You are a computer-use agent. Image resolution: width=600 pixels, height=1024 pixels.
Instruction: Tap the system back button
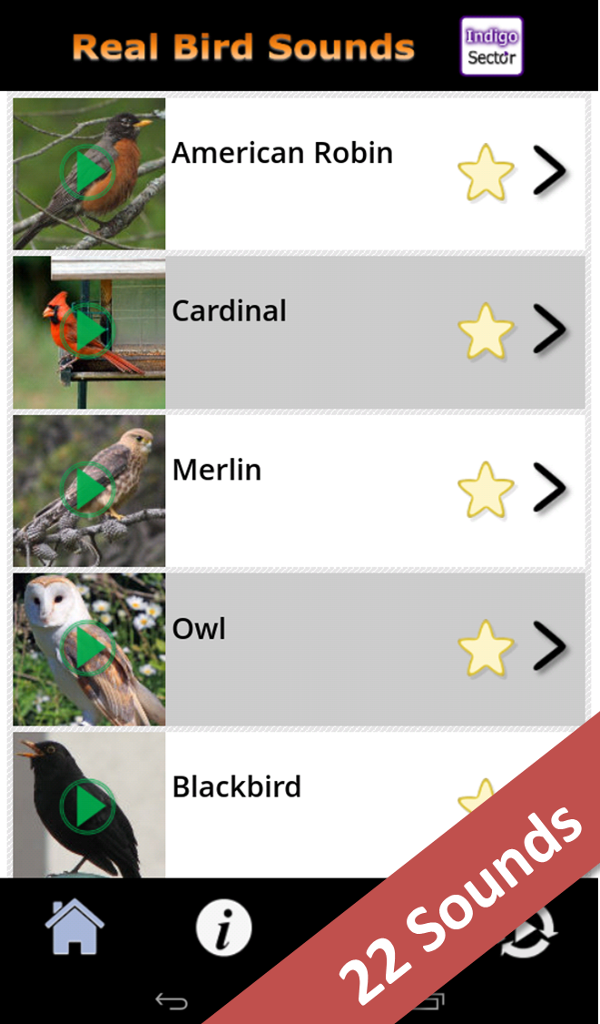click(171, 1001)
